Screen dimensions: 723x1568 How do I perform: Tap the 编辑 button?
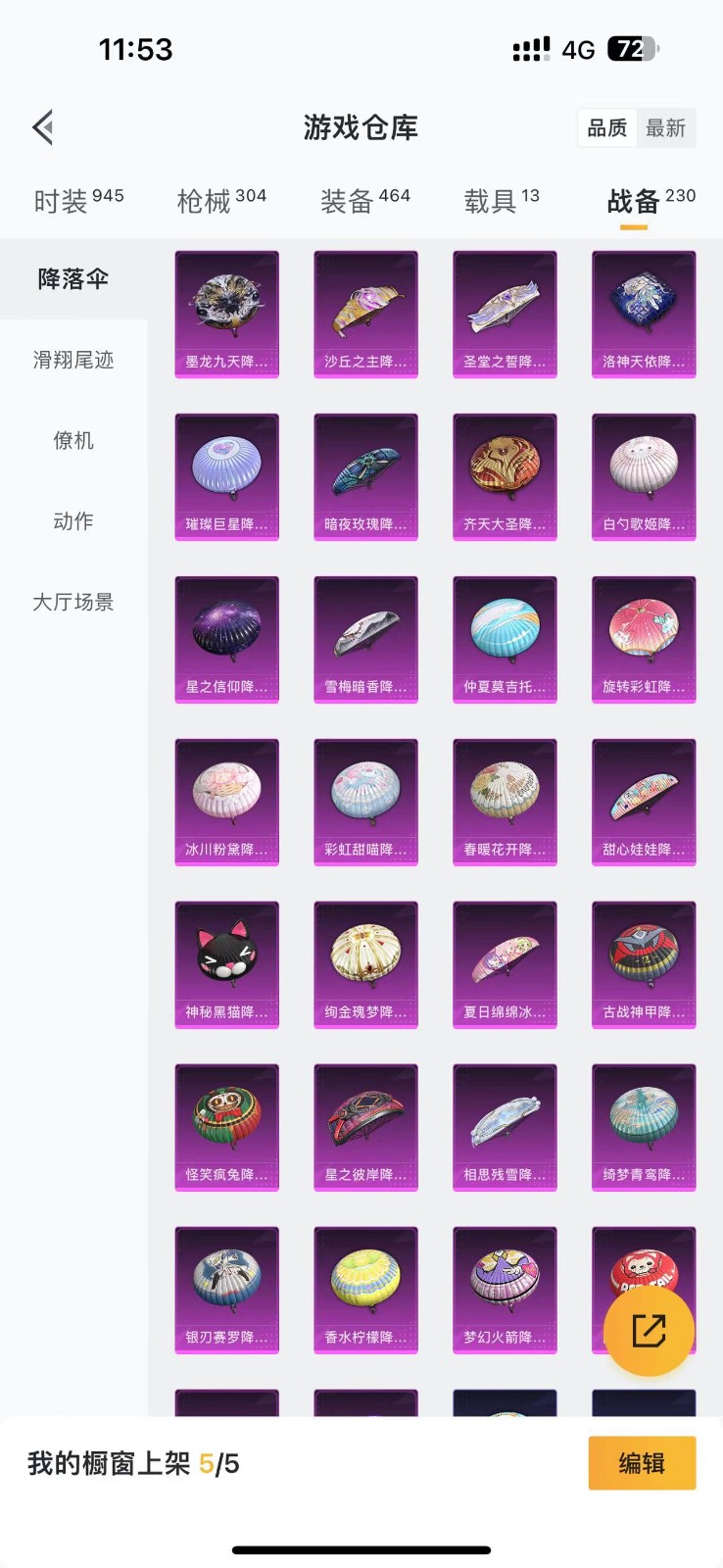coord(642,1463)
